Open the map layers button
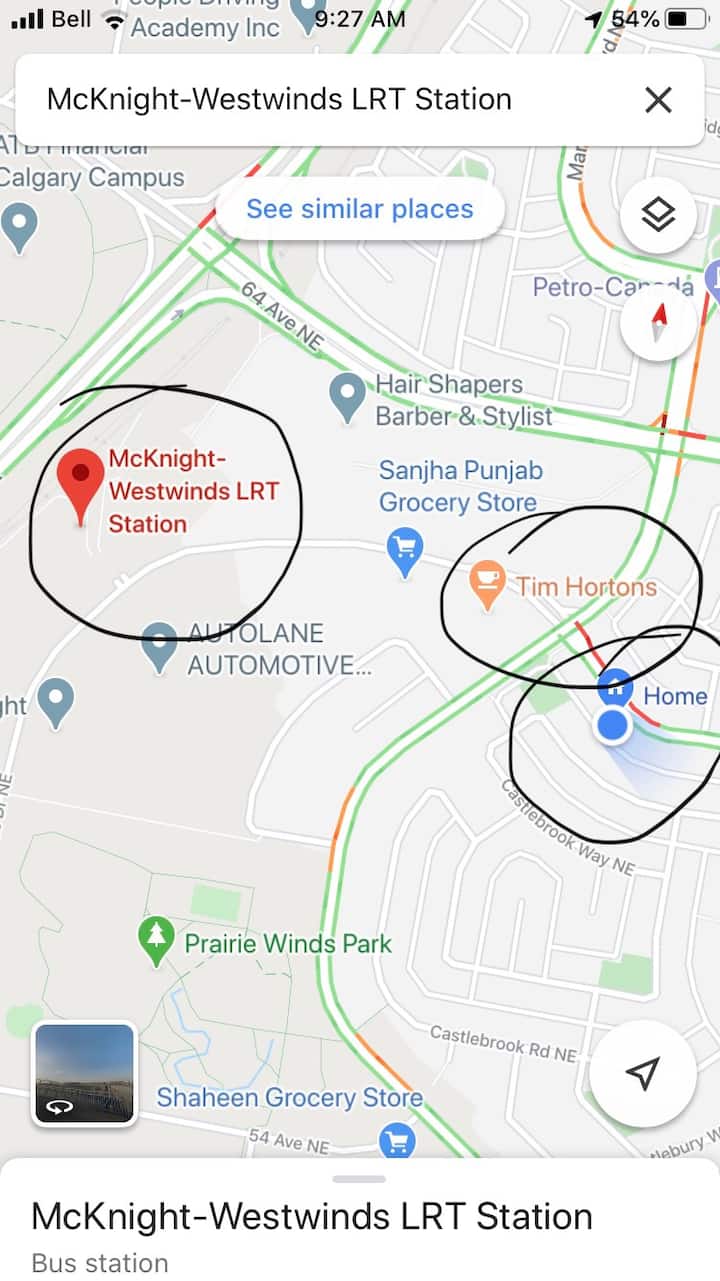 pos(657,214)
